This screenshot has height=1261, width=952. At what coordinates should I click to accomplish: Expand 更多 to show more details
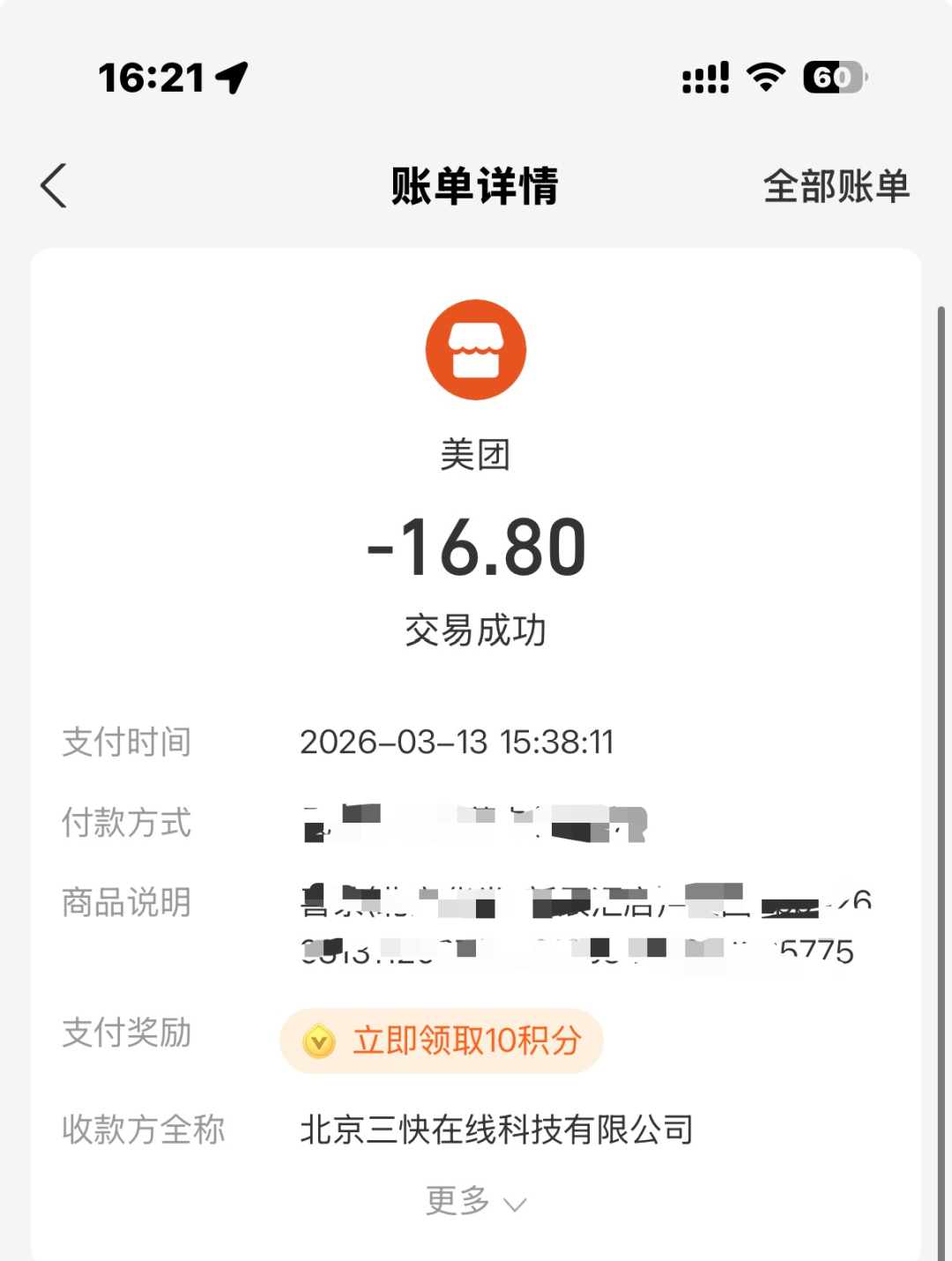click(x=475, y=1201)
